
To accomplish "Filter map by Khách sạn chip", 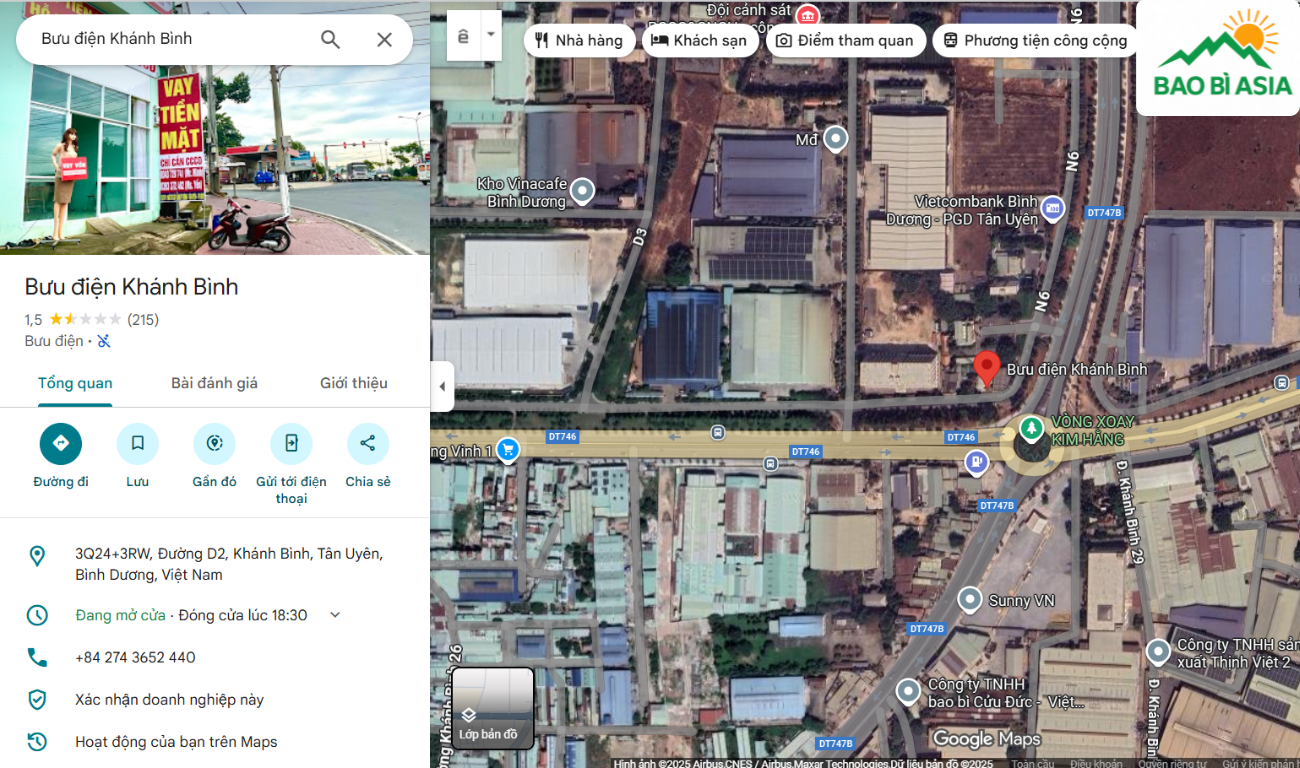I will (x=698, y=40).
